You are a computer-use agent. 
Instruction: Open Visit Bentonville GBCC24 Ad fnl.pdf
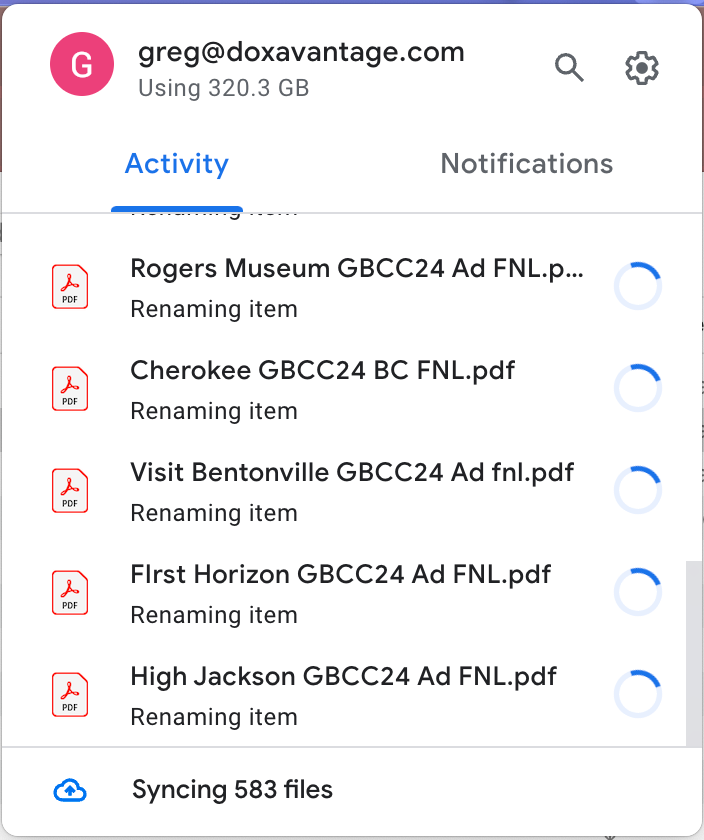tap(352, 472)
